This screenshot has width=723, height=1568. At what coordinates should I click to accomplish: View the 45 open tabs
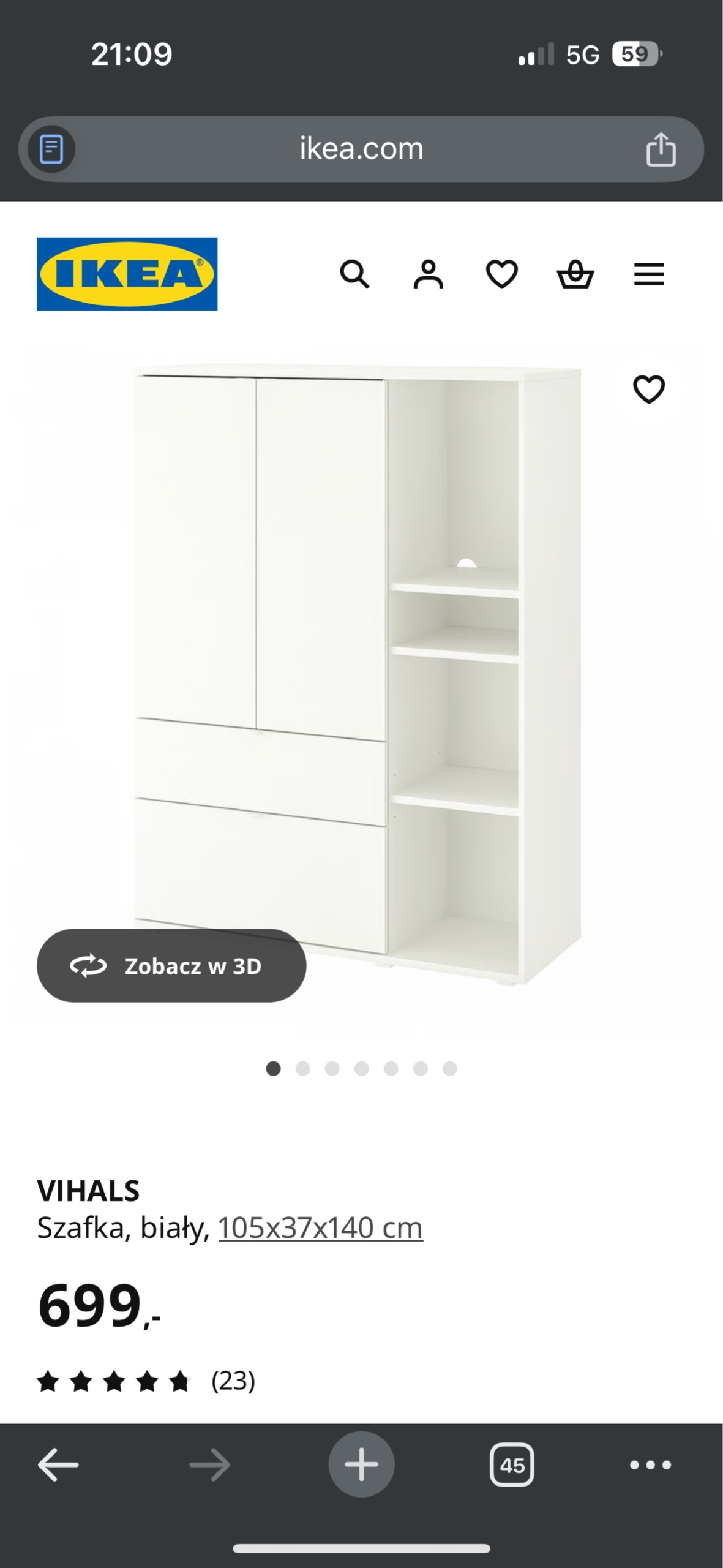click(512, 1465)
